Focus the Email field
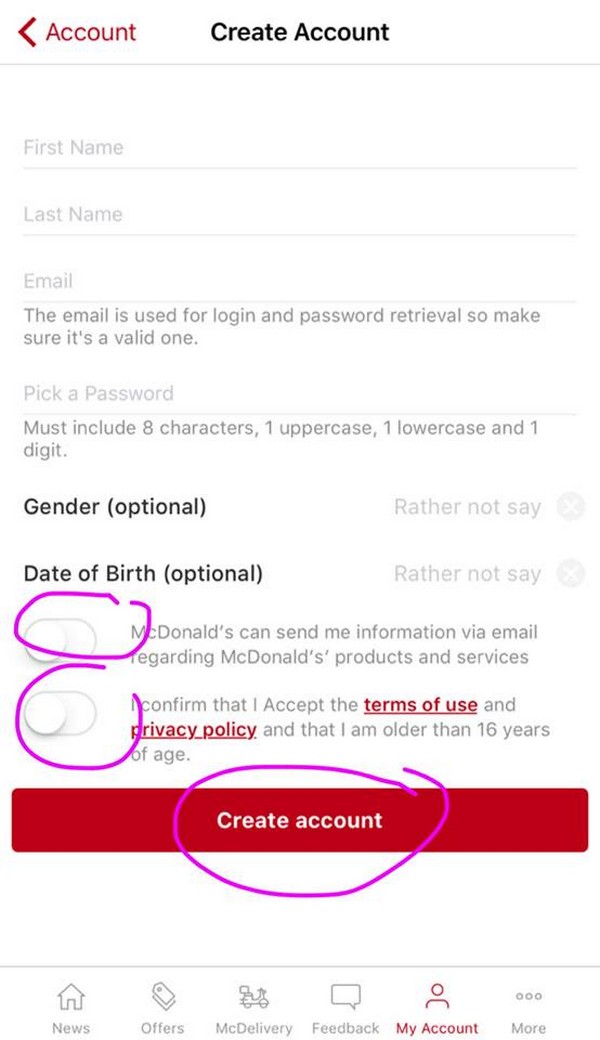 [x=300, y=281]
